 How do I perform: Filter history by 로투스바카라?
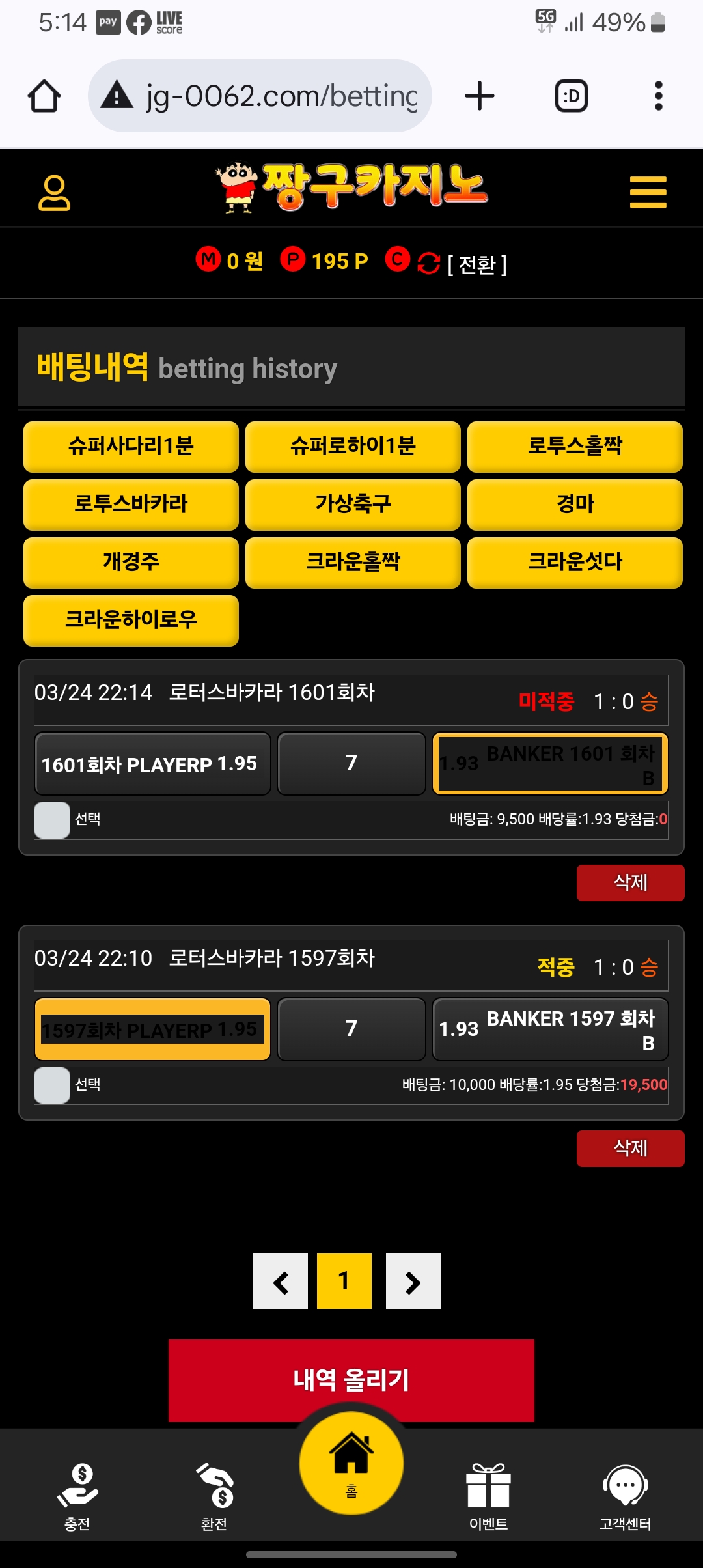131,504
